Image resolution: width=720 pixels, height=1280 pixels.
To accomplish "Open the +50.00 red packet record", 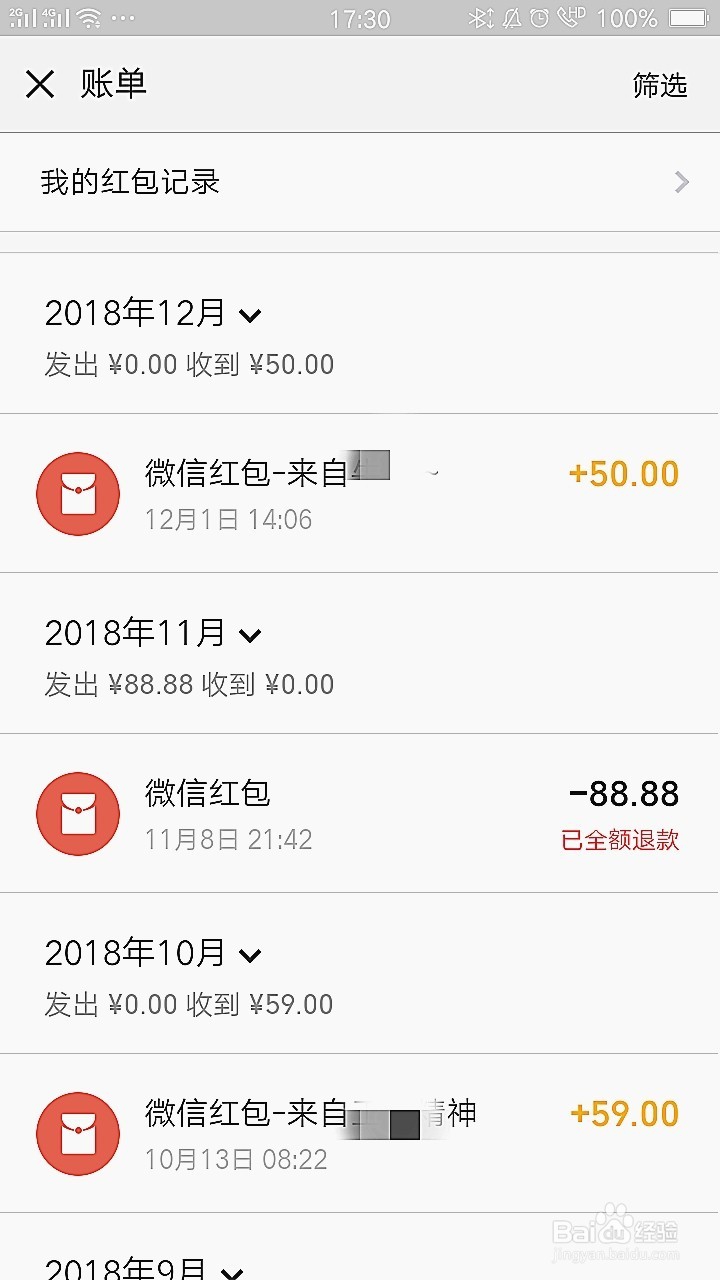I will tap(360, 494).
